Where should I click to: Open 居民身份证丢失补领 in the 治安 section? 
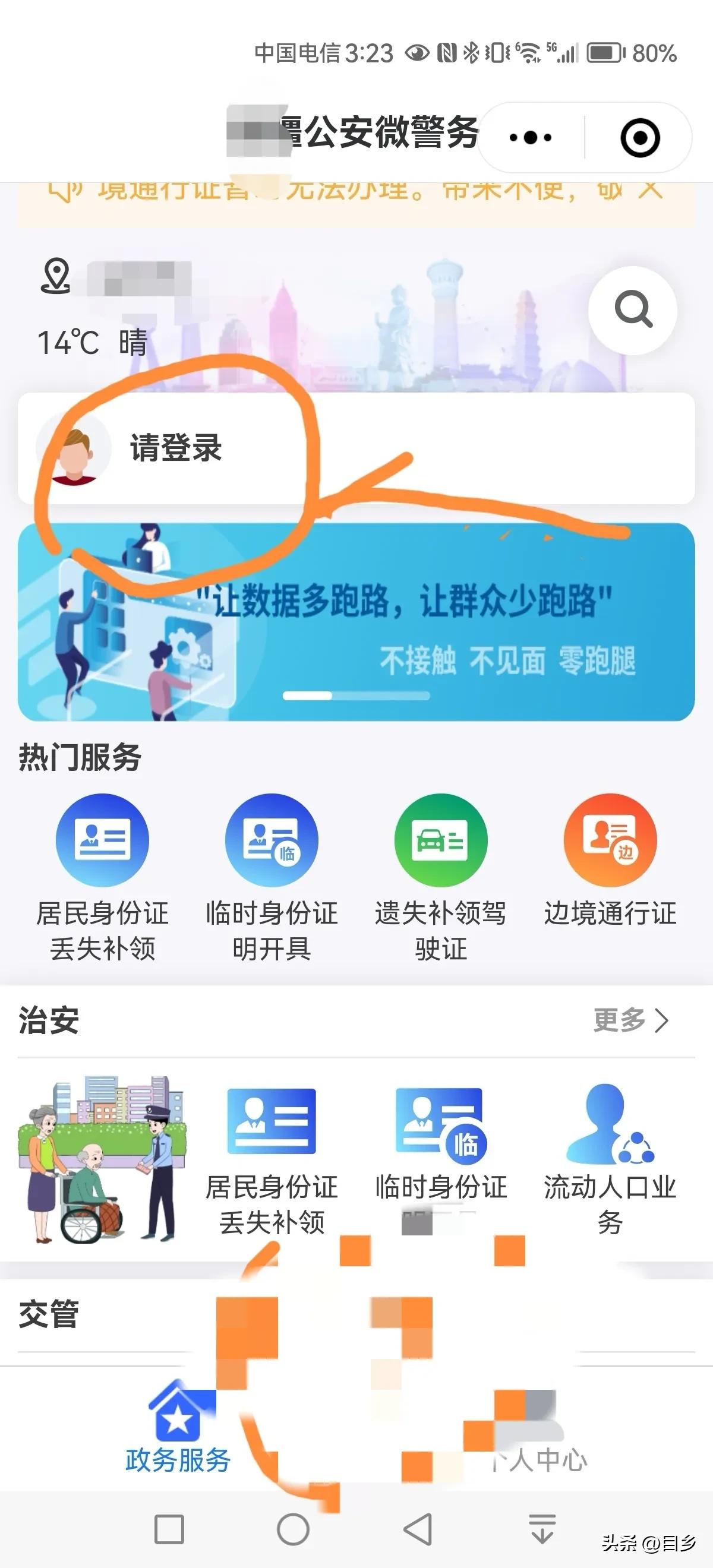tap(272, 1159)
